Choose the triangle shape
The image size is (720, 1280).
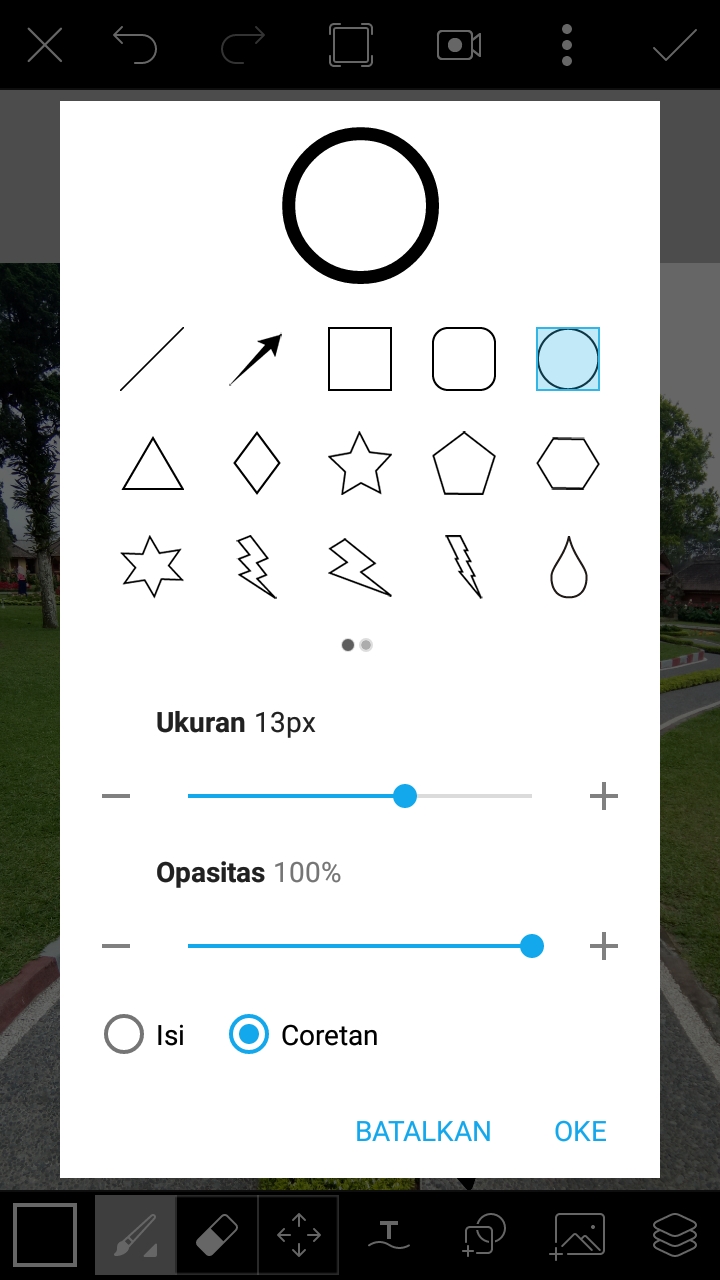(152, 464)
